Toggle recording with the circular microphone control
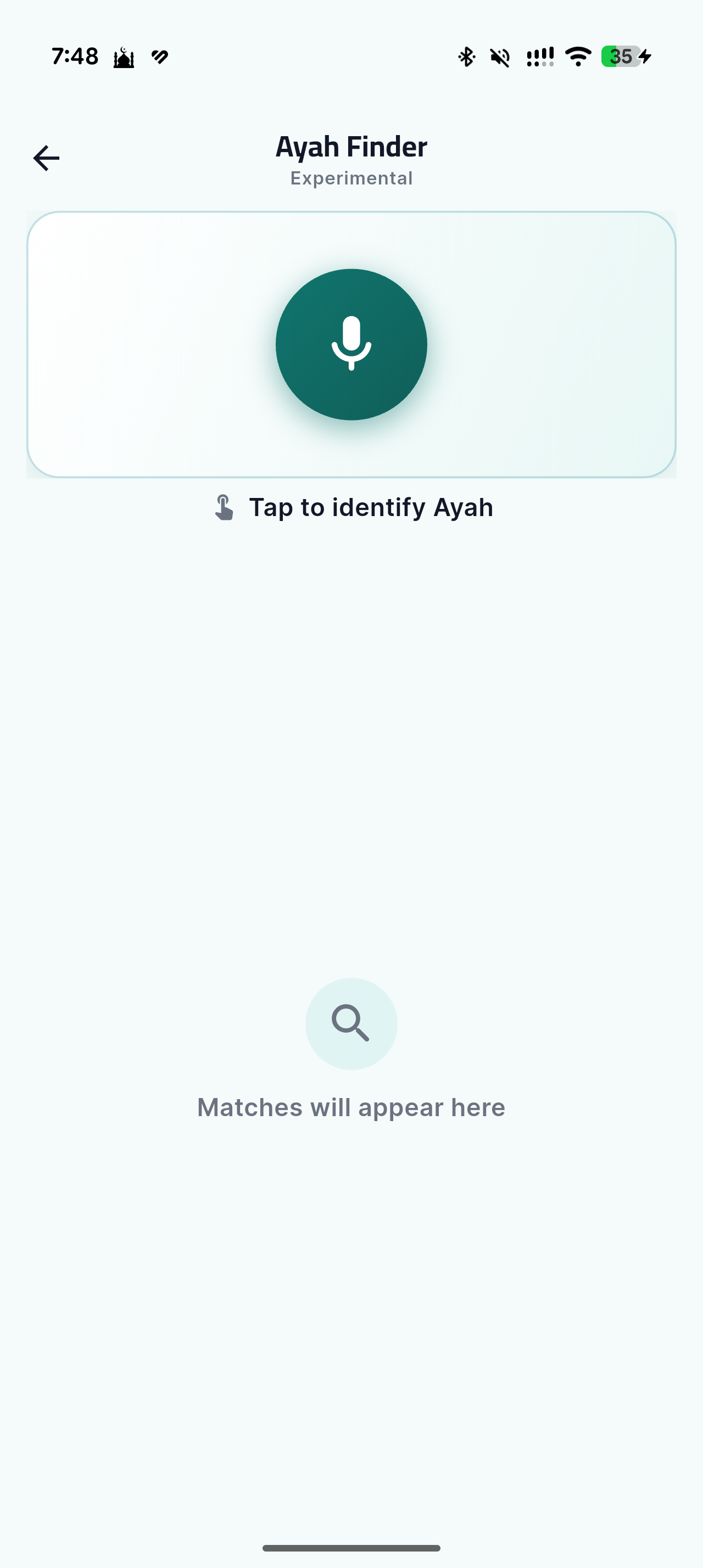 [x=350, y=345]
